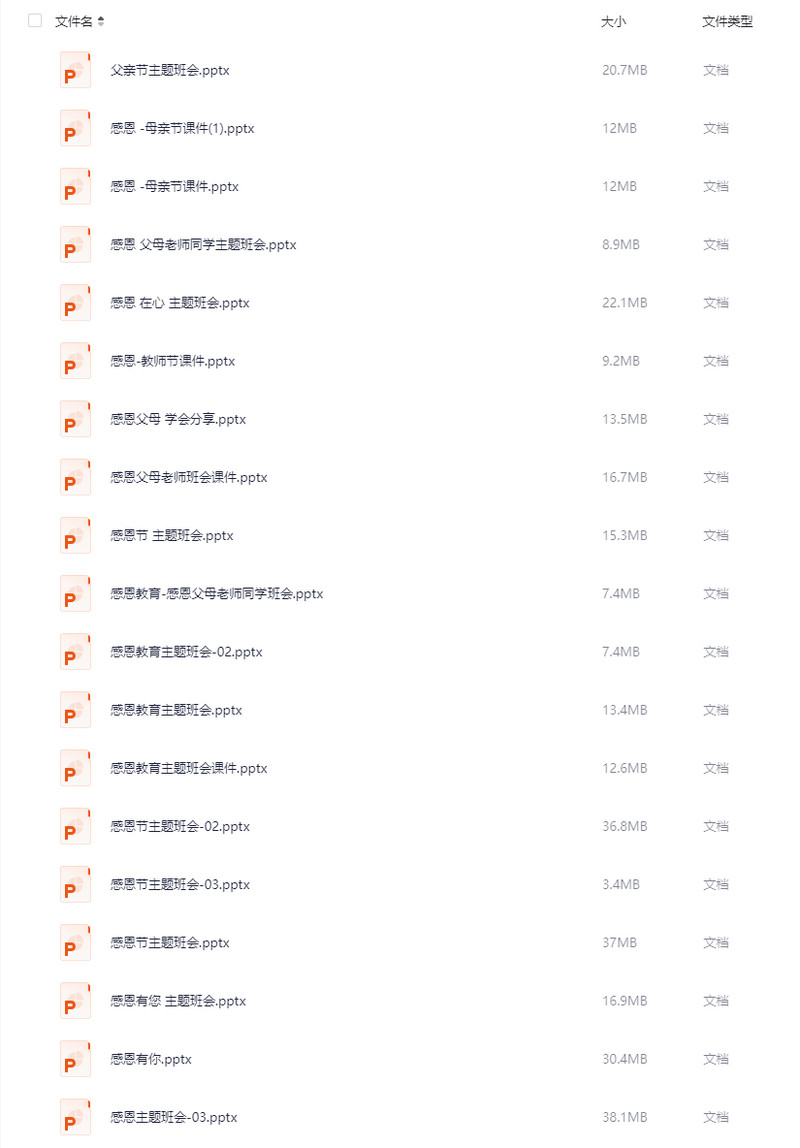Viewport: 800px width, 1148px height.
Task: Sort the list by 文件名
Action: click(x=100, y=22)
